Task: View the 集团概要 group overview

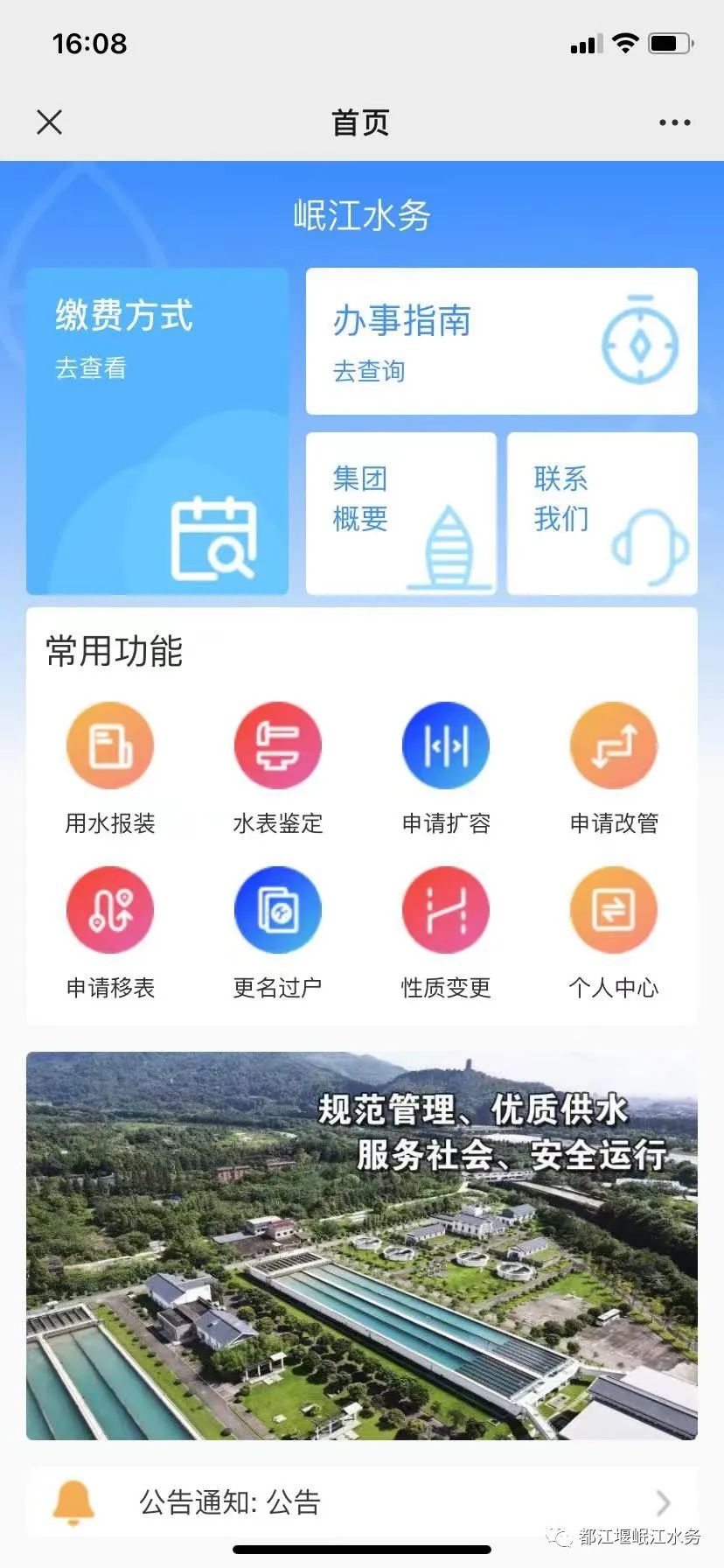Action: click(x=400, y=513)
